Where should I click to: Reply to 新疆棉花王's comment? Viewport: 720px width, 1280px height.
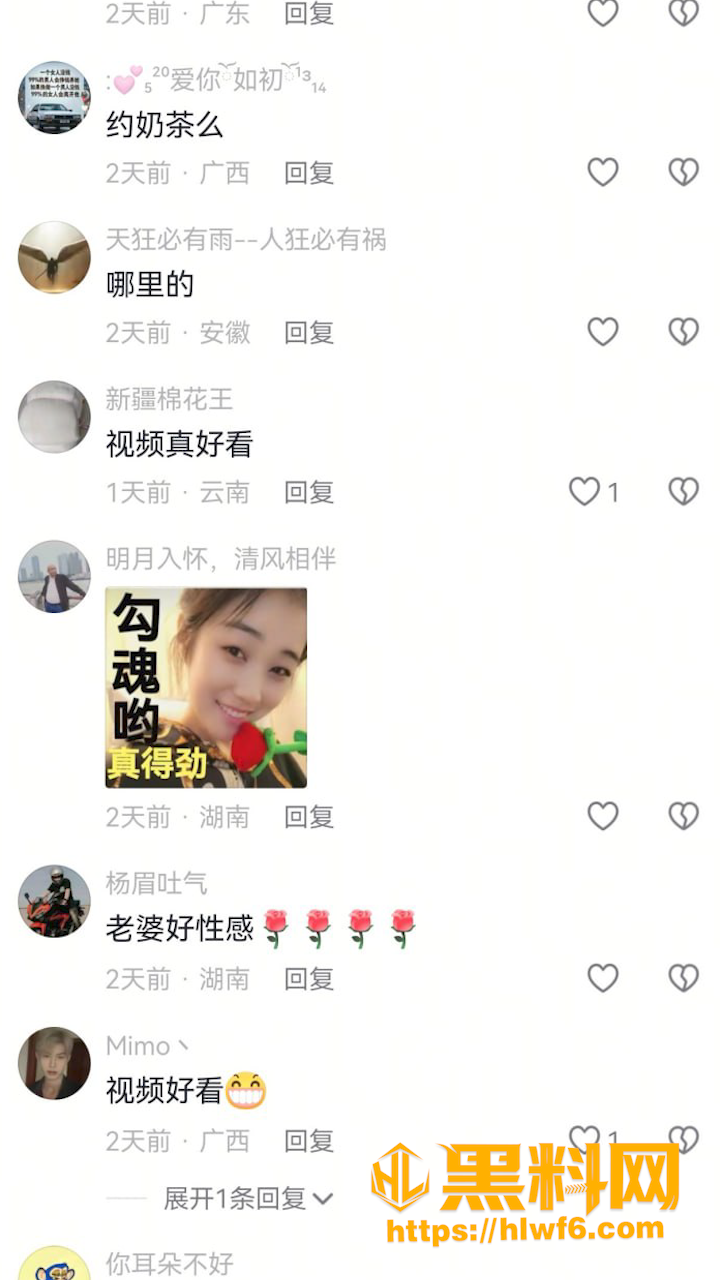tap(309, 492)
